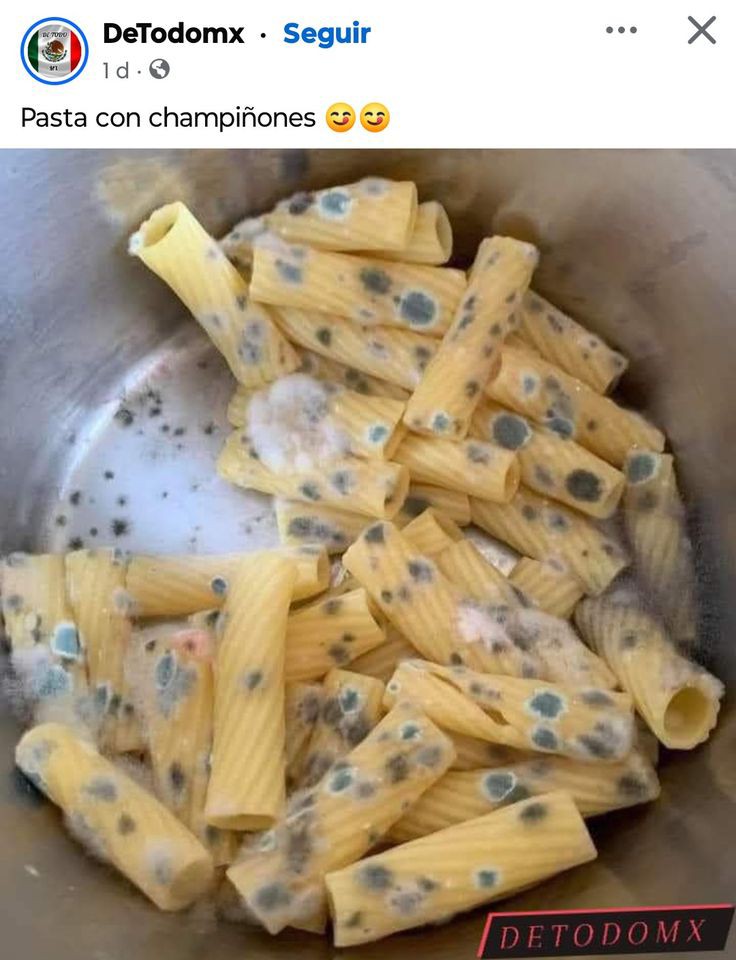Open DeTodomx profile picture
Image resolution: width=736 pixels, height=960 pixels.
[x=54, y=50]
